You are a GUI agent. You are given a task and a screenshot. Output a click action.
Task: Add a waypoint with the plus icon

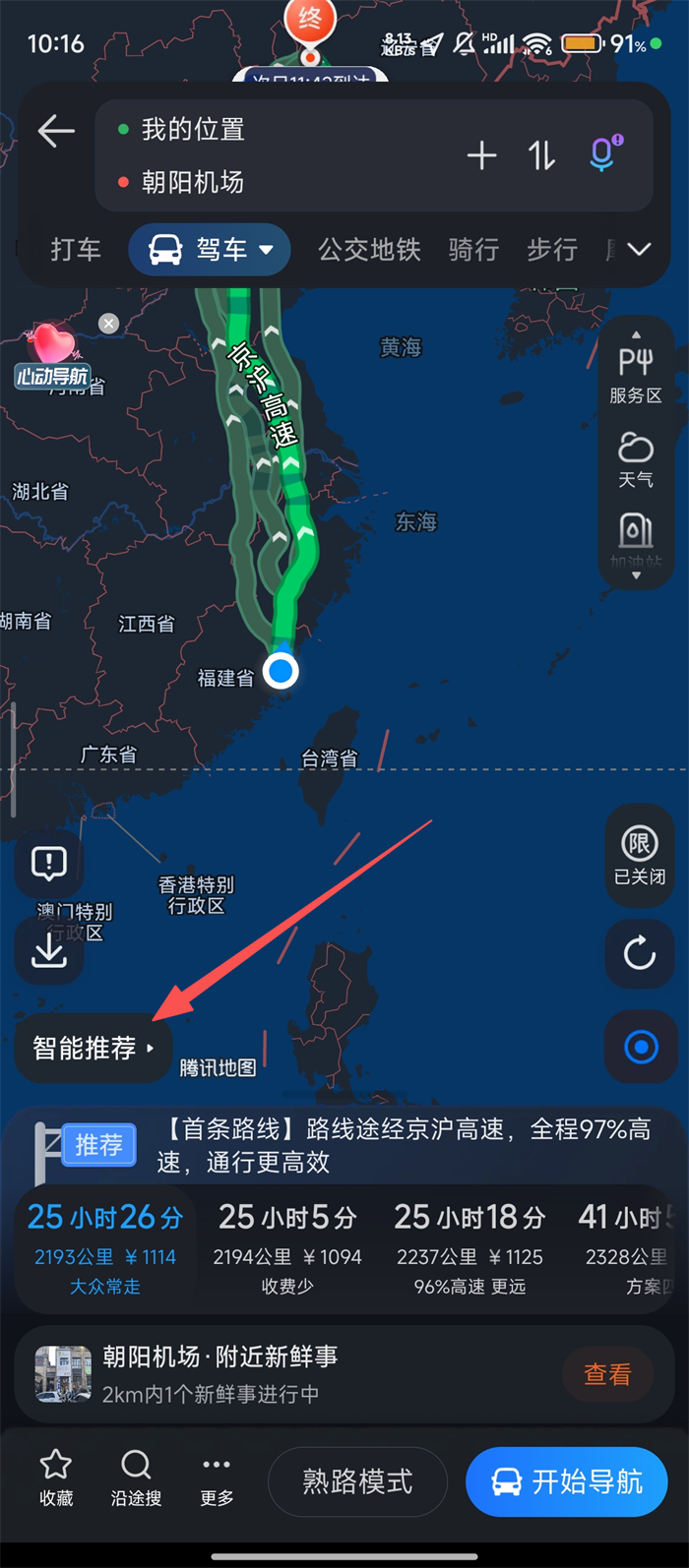481,155
